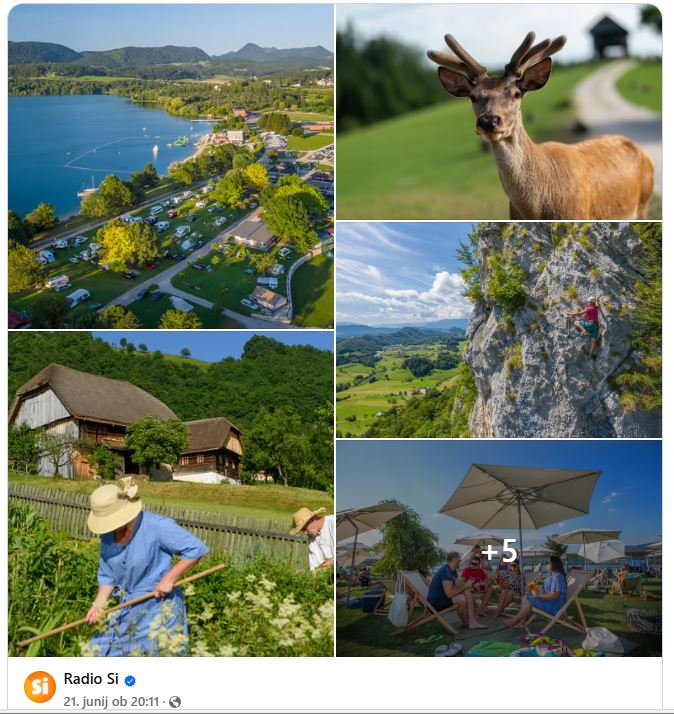Tap the Radio Si profile picture
The height and width of the screenshot is (714, 674).
tap(40, 687)
